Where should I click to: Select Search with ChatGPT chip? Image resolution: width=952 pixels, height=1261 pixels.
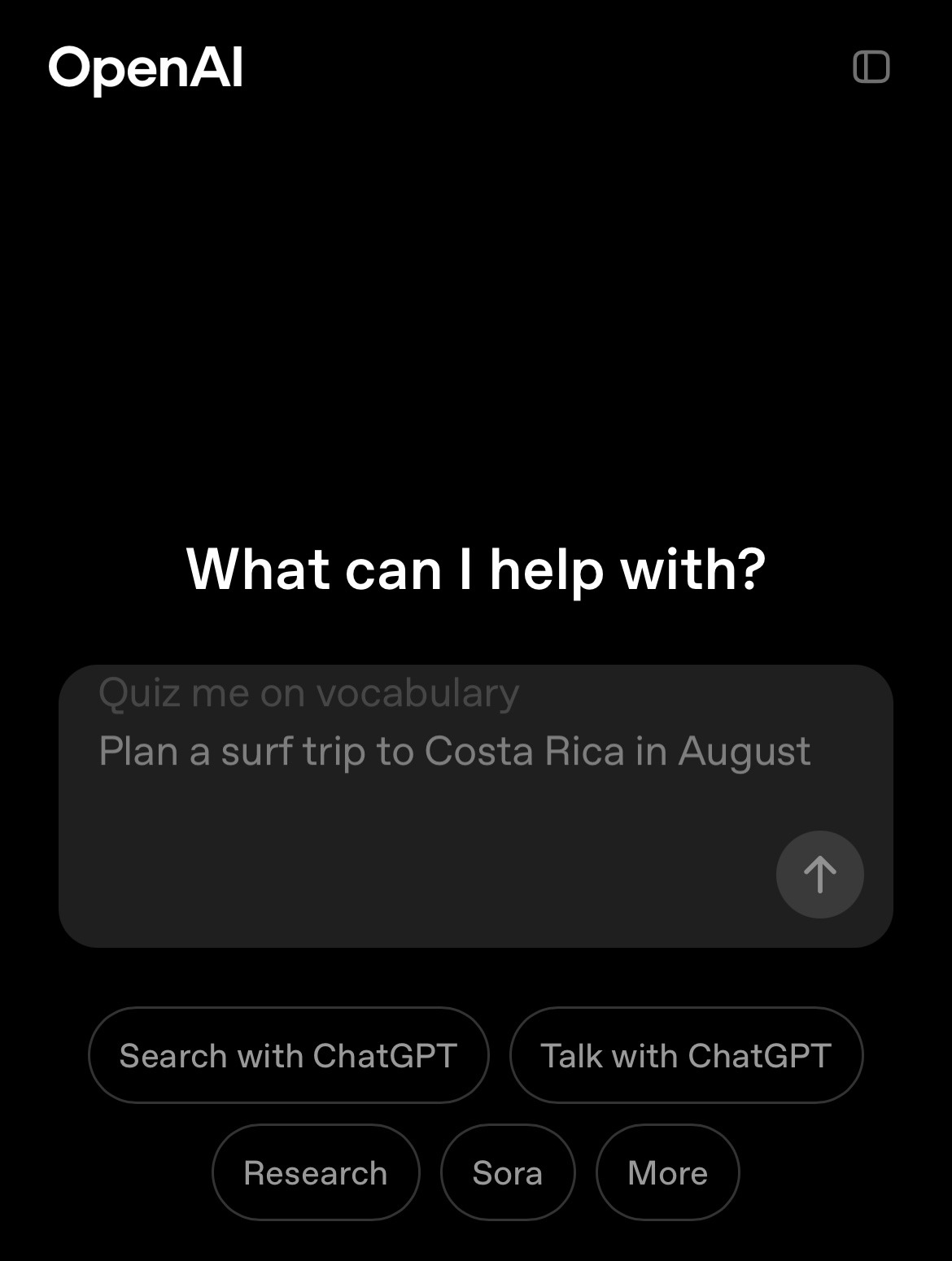click(288, 1055)
